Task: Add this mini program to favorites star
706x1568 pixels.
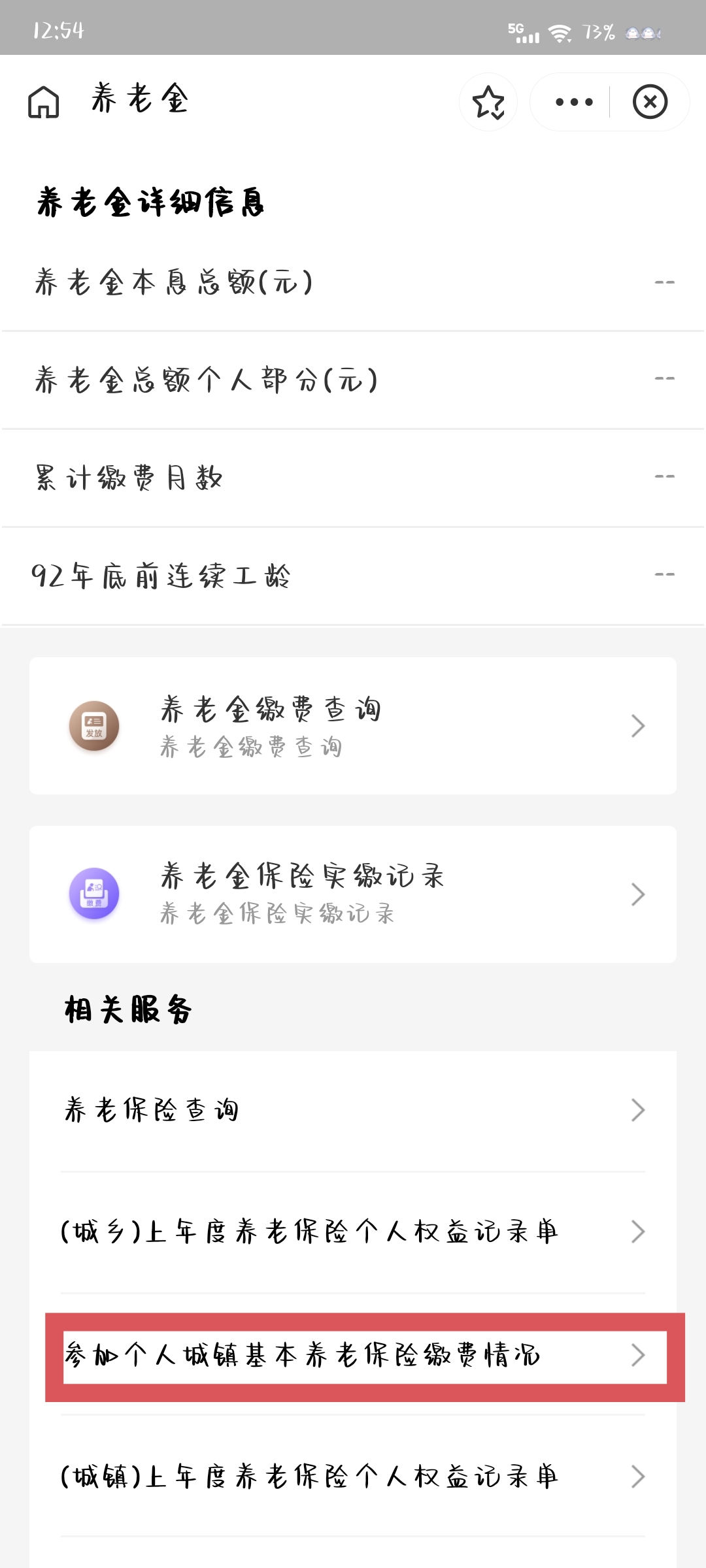Action: tap(488, 102)
